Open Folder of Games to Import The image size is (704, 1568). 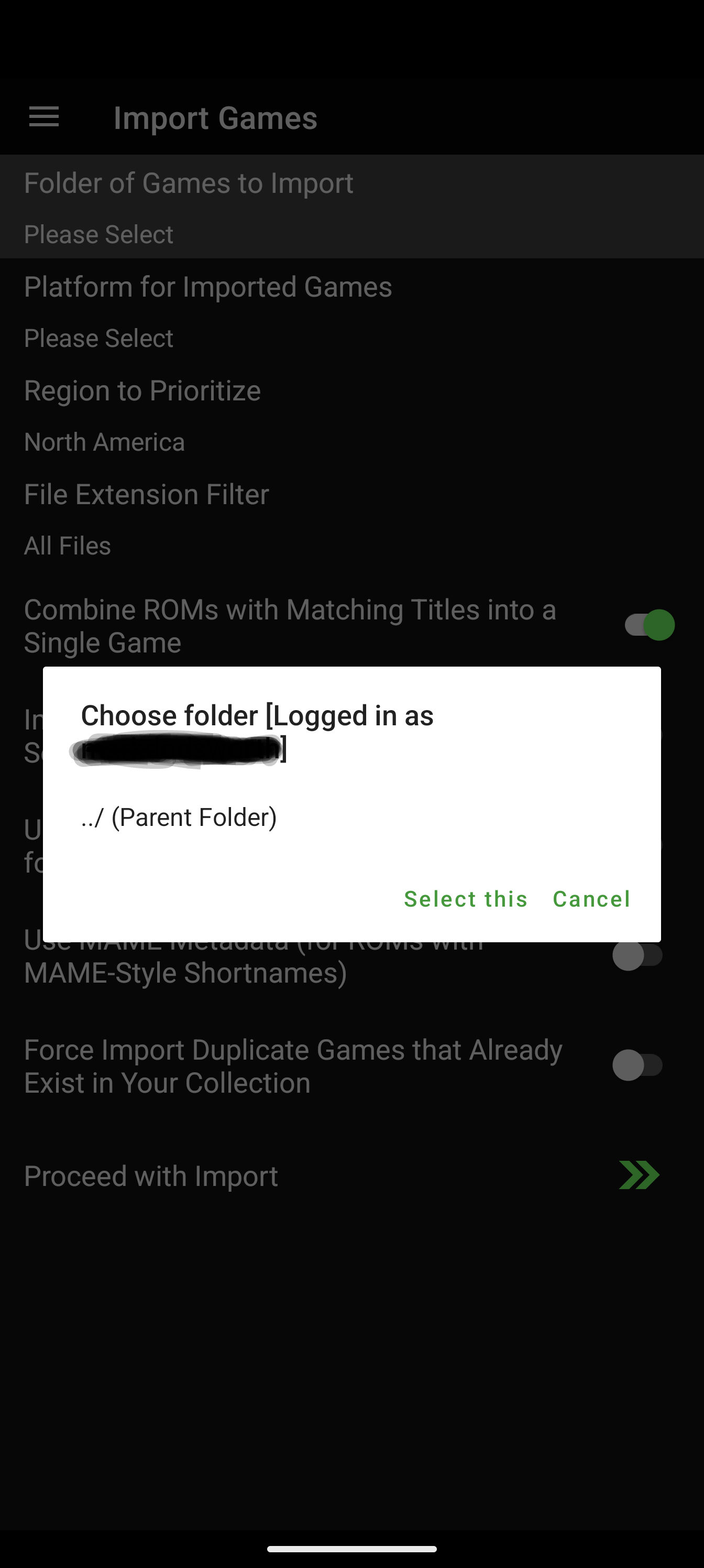[x=351, y=207]
